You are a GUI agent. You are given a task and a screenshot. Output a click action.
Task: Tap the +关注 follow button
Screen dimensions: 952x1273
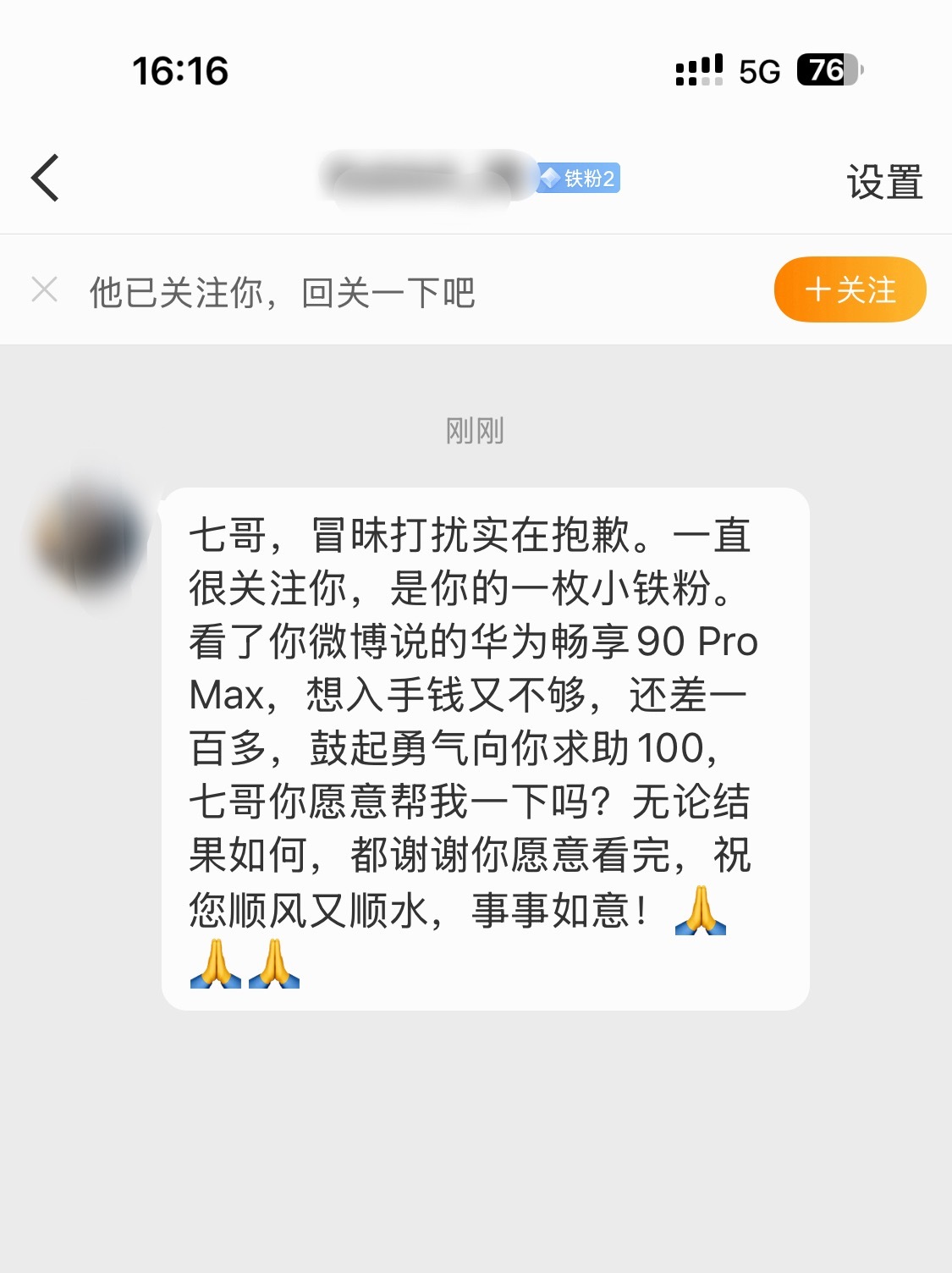tap(849, 289)
